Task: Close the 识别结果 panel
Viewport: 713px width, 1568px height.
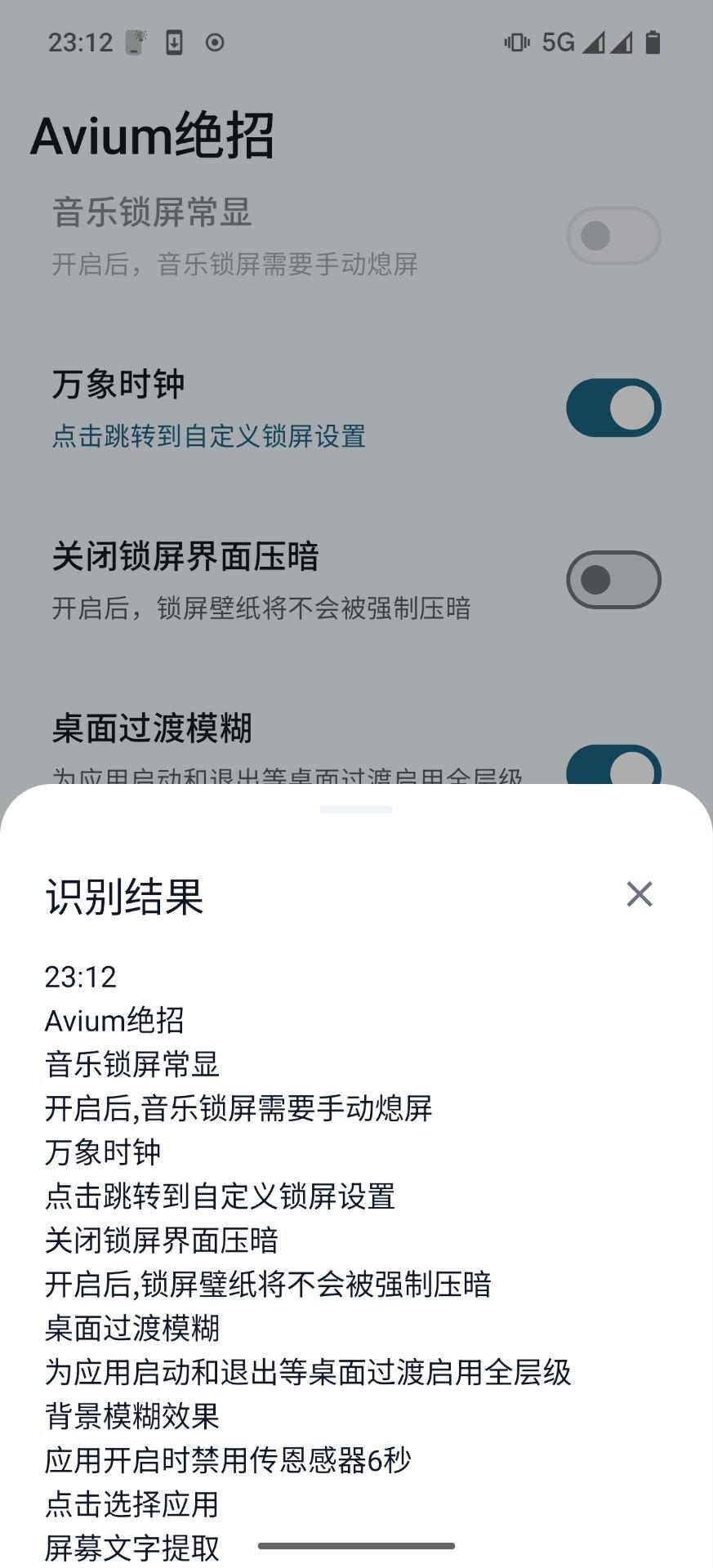Action: click(639, 894)
